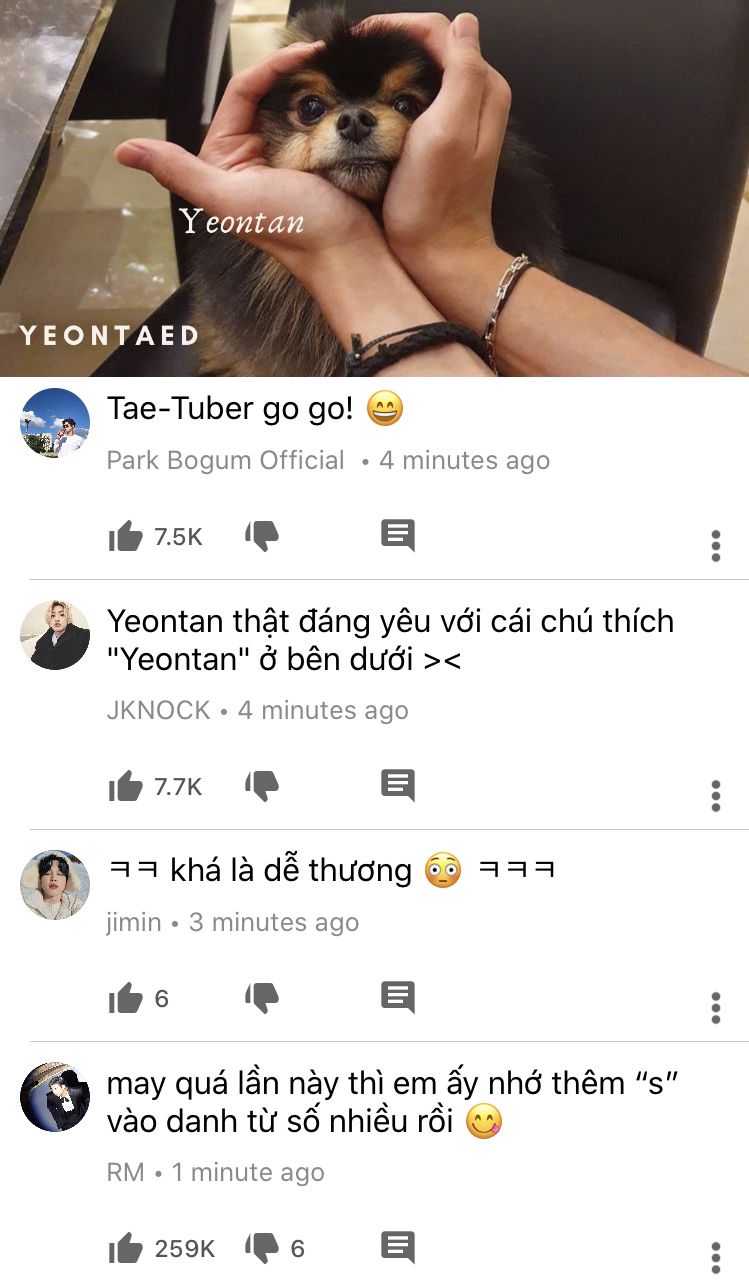Open overflow menu on jimin's comment
This screenshot has height=1288, width=749.
(x=716, y=1008)
